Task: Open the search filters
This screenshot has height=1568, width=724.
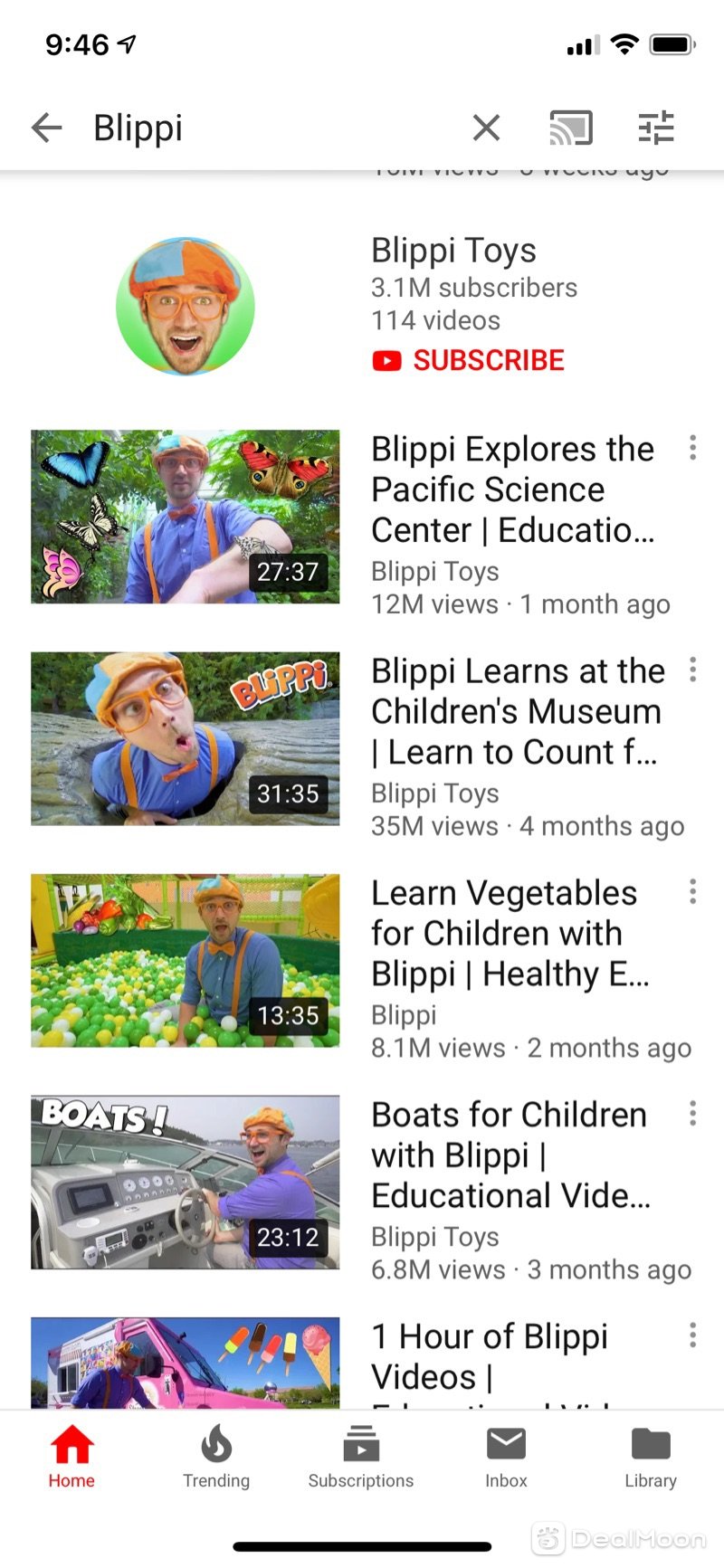Action: pos(656,128)
